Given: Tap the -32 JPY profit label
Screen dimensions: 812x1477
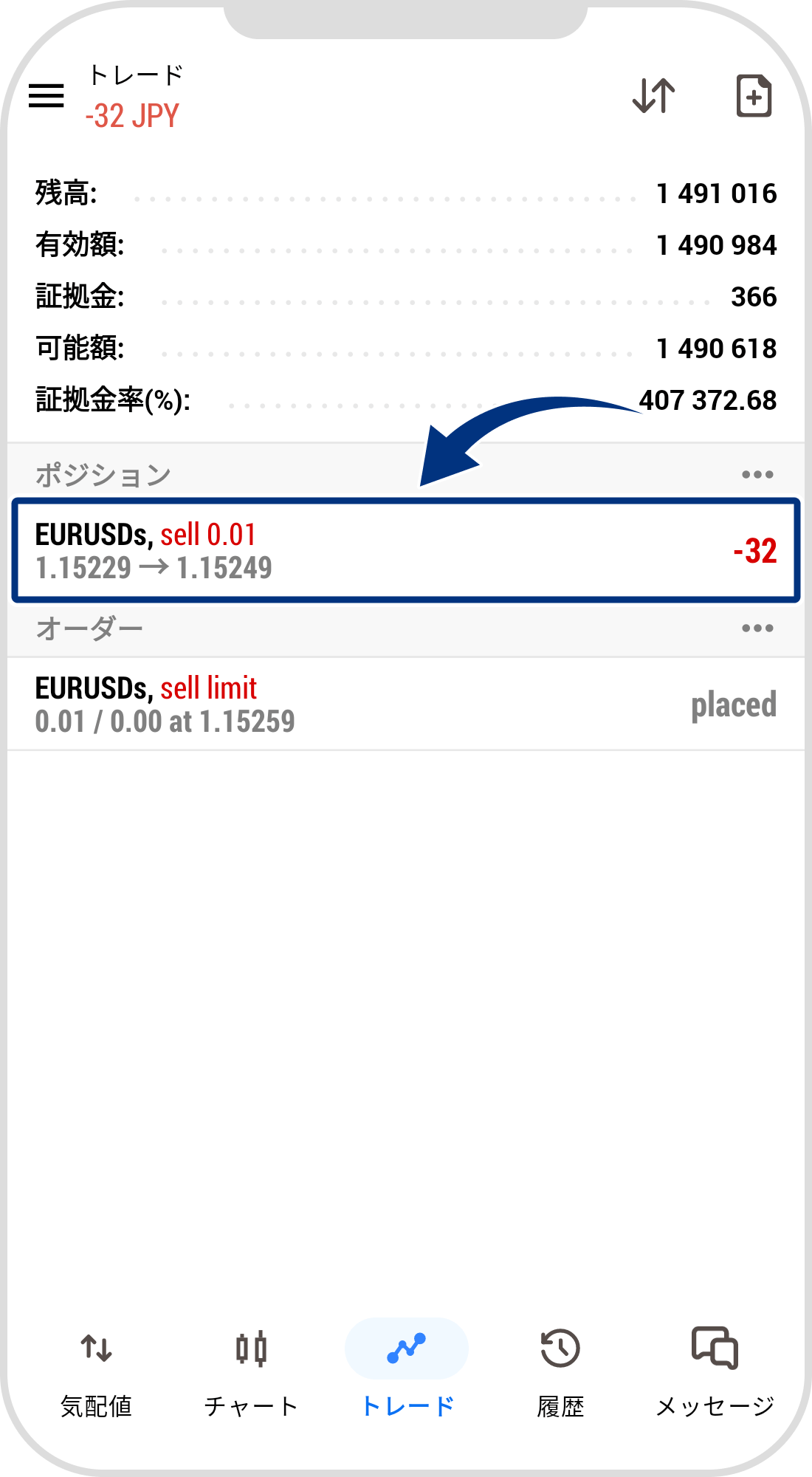Looking at the screenshot, I should (131, 116).
